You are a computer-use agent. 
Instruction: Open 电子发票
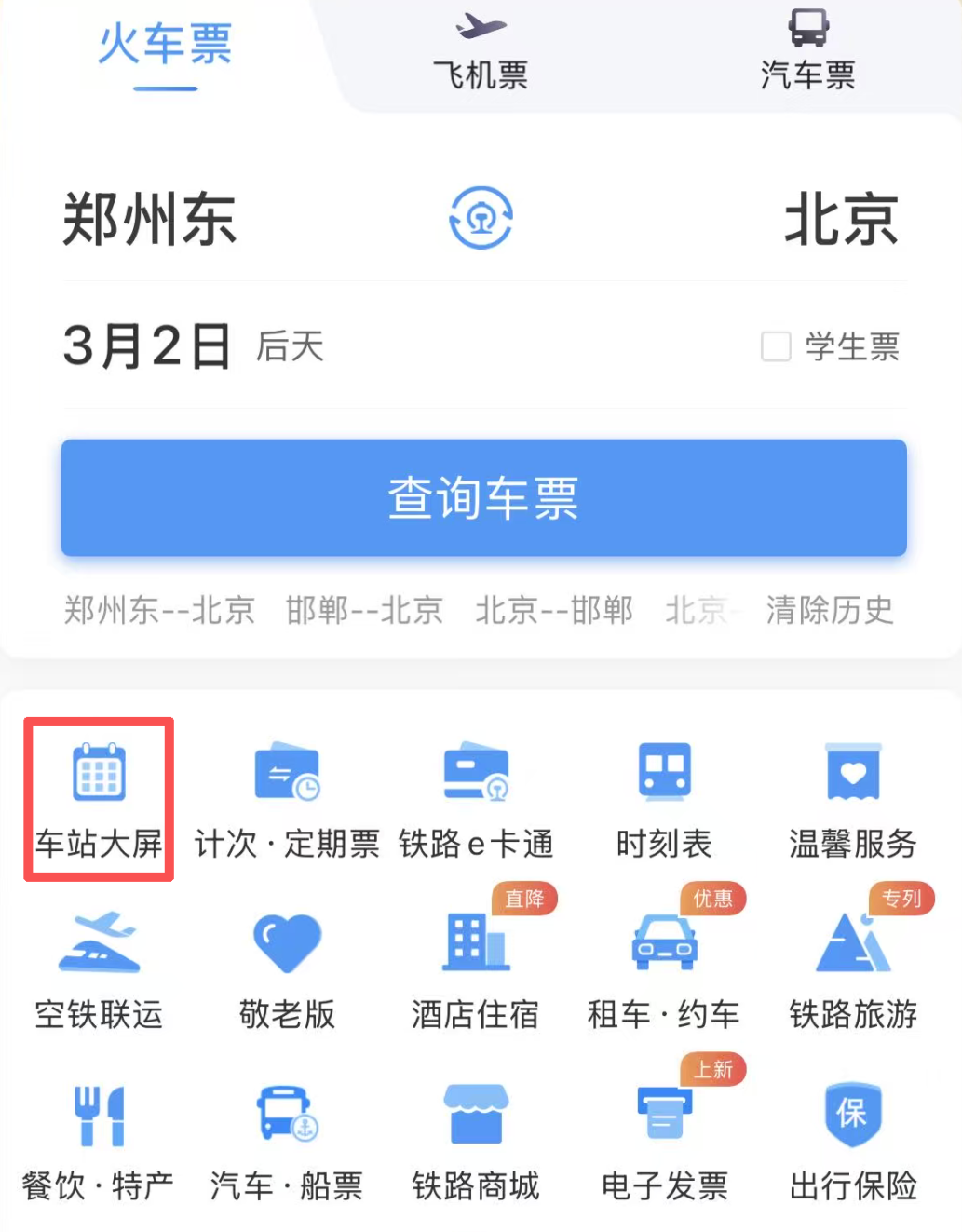click(664, 1141)
